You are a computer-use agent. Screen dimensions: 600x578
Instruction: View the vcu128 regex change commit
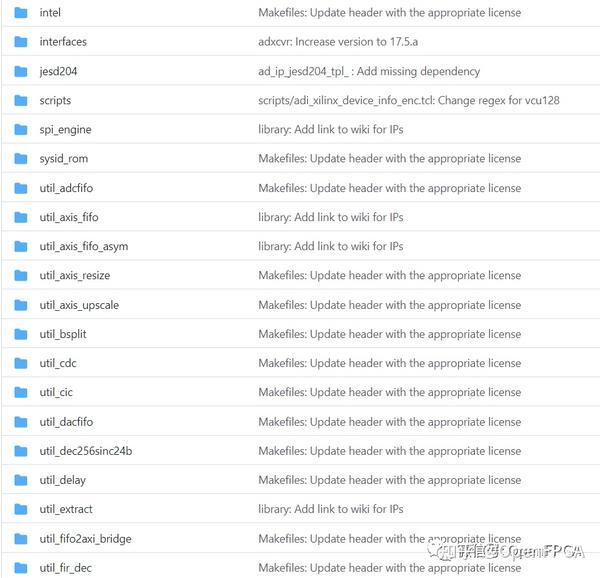pyautogui.click(x=409, y=100)
